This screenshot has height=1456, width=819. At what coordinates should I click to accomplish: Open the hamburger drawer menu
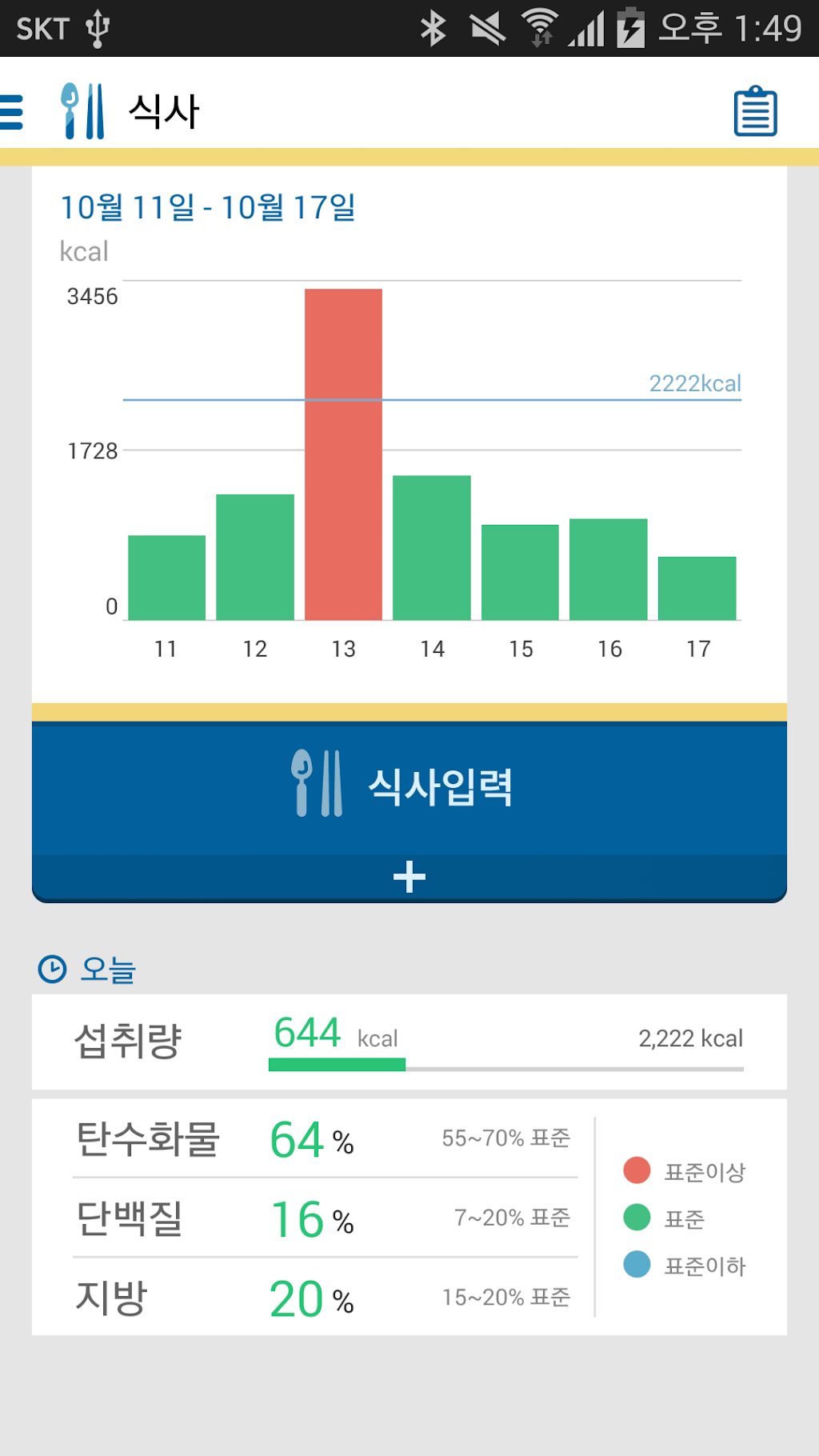(x=13, y=112)
